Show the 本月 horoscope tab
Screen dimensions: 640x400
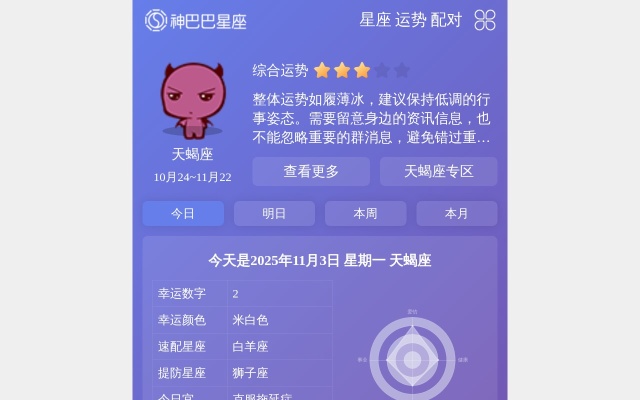coord(456,213)
